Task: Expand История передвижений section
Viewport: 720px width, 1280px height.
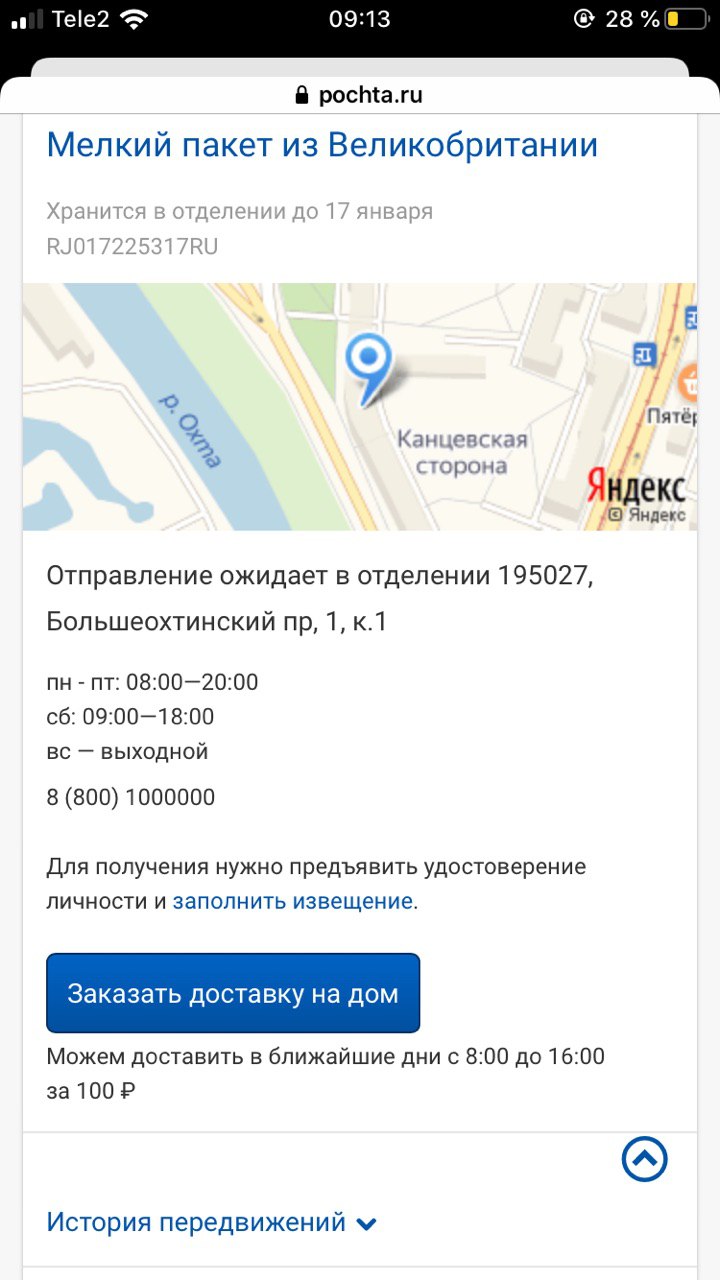Action: (212, 1222)
